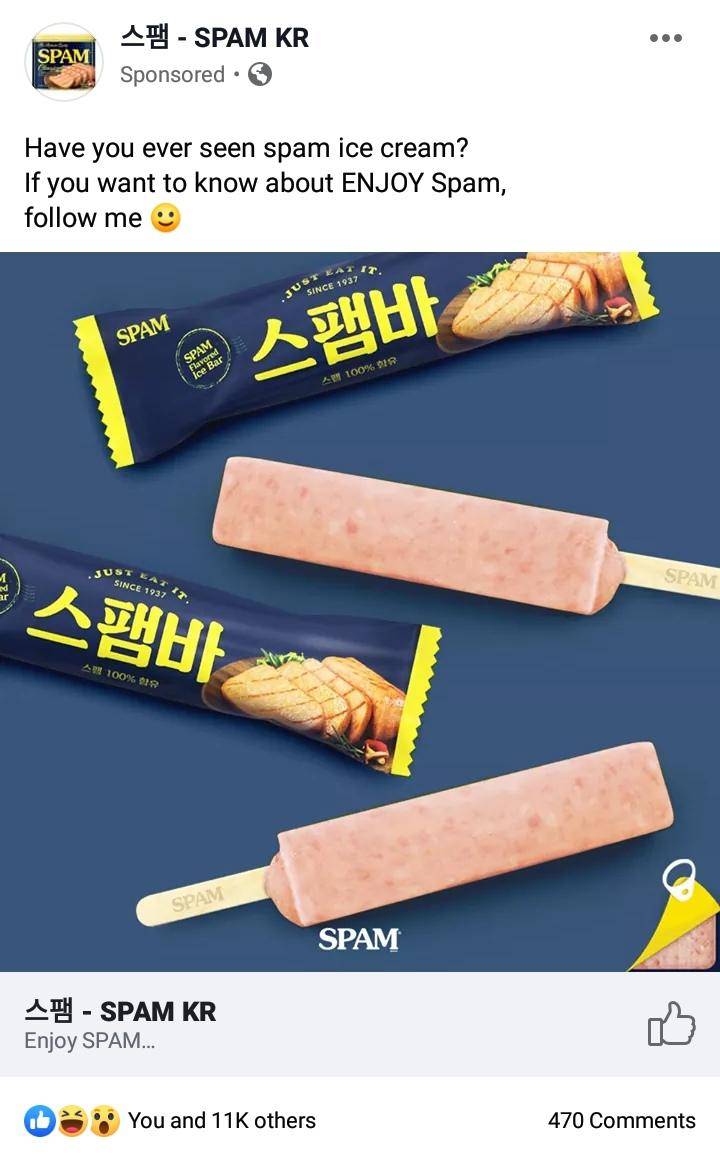Click the SPAM can profile picture
This screenshot has width=720, height=1154.
pos(63,62)
